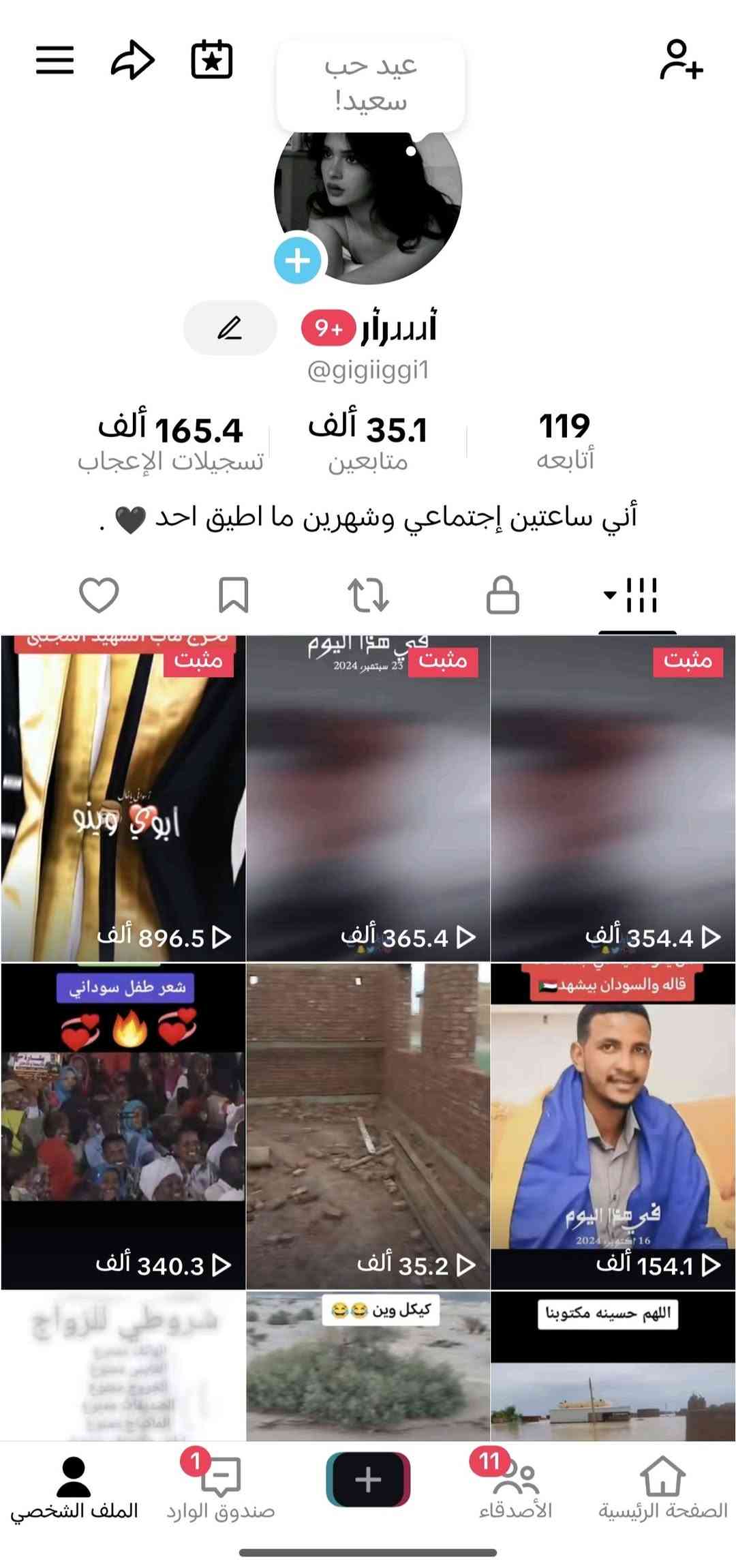The height and width of the screenshot is (1568, 736).
Task: Switch to the reposts tab
Action: click(368, 594)
